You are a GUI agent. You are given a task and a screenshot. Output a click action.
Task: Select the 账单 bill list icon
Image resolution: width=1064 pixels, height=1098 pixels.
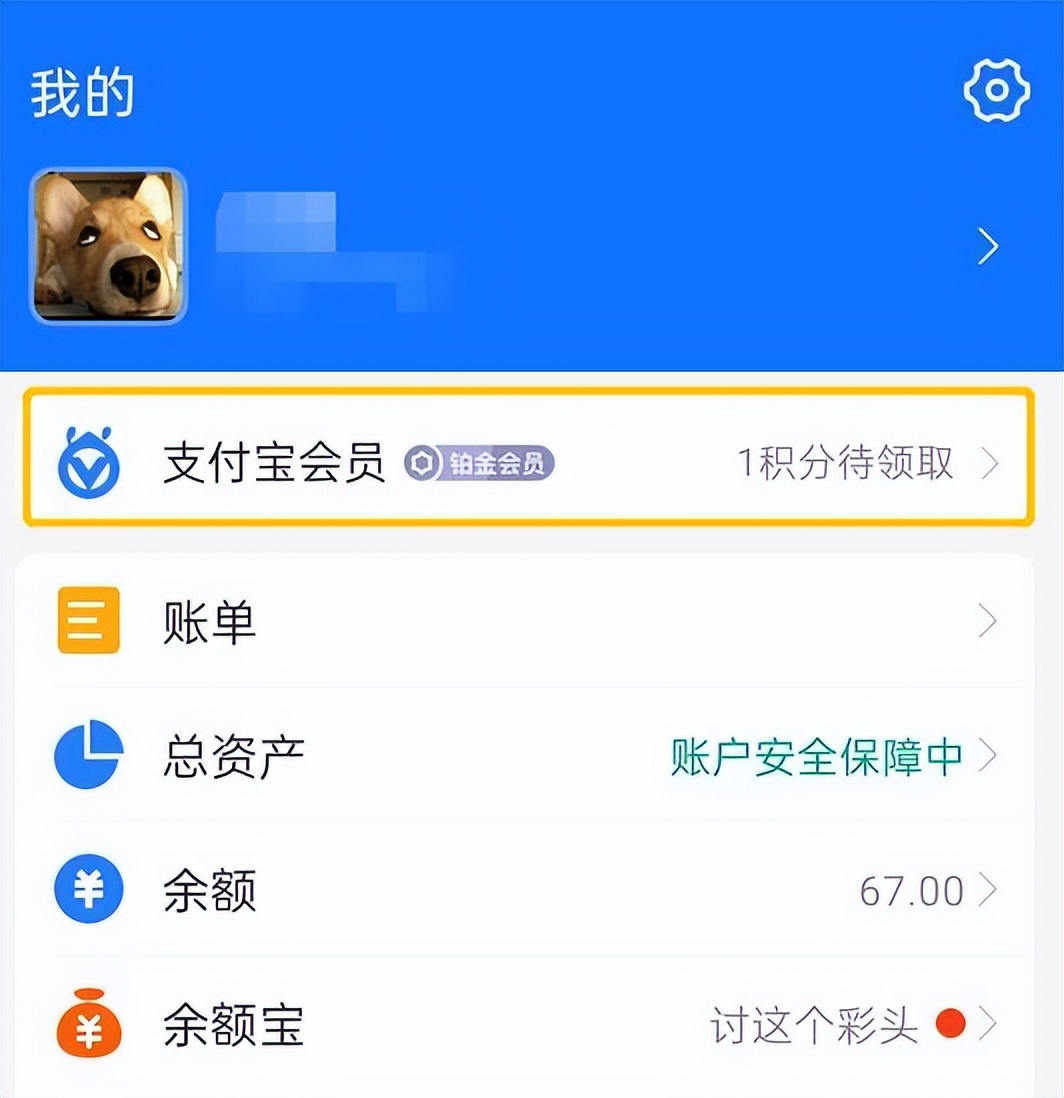coord(87,621)
